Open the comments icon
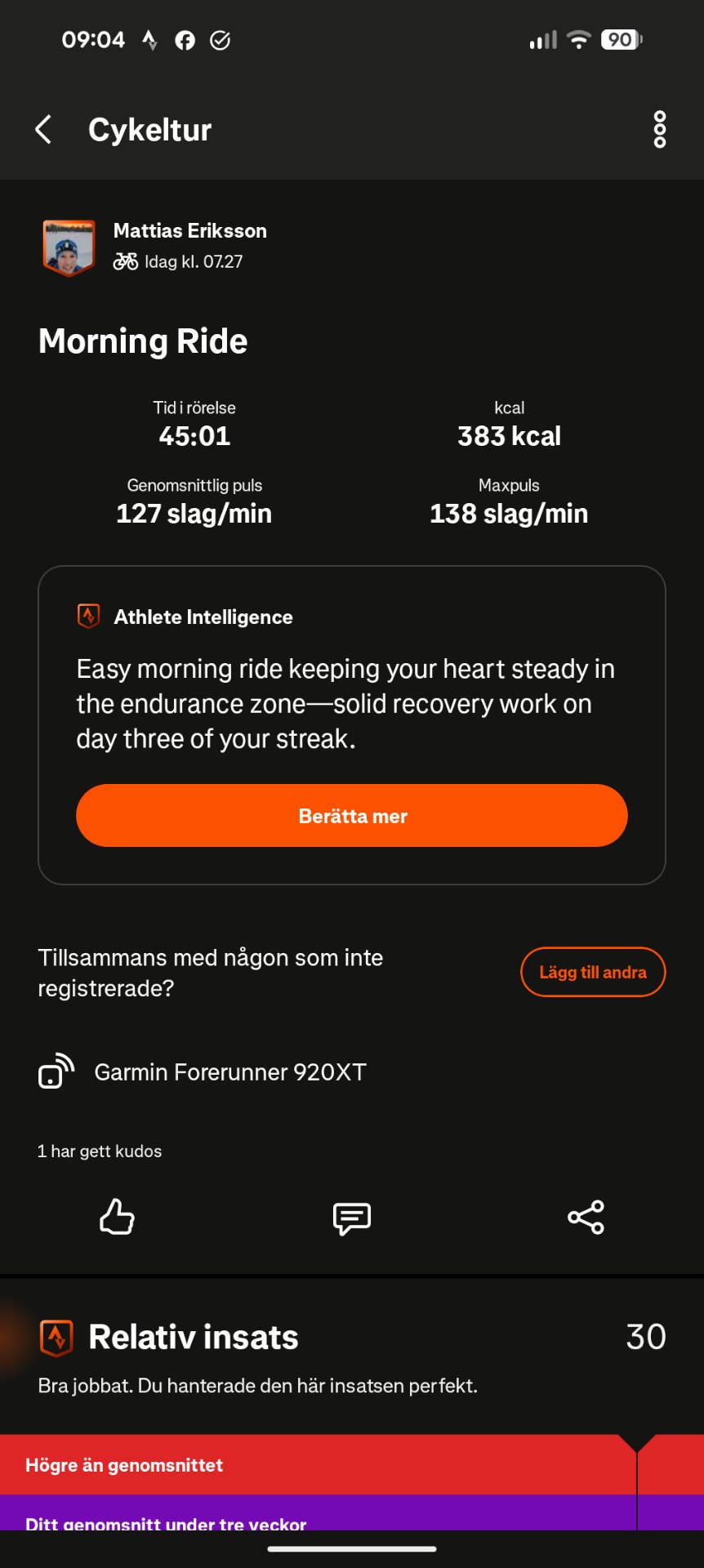704x1568 pixels. 352,1218
